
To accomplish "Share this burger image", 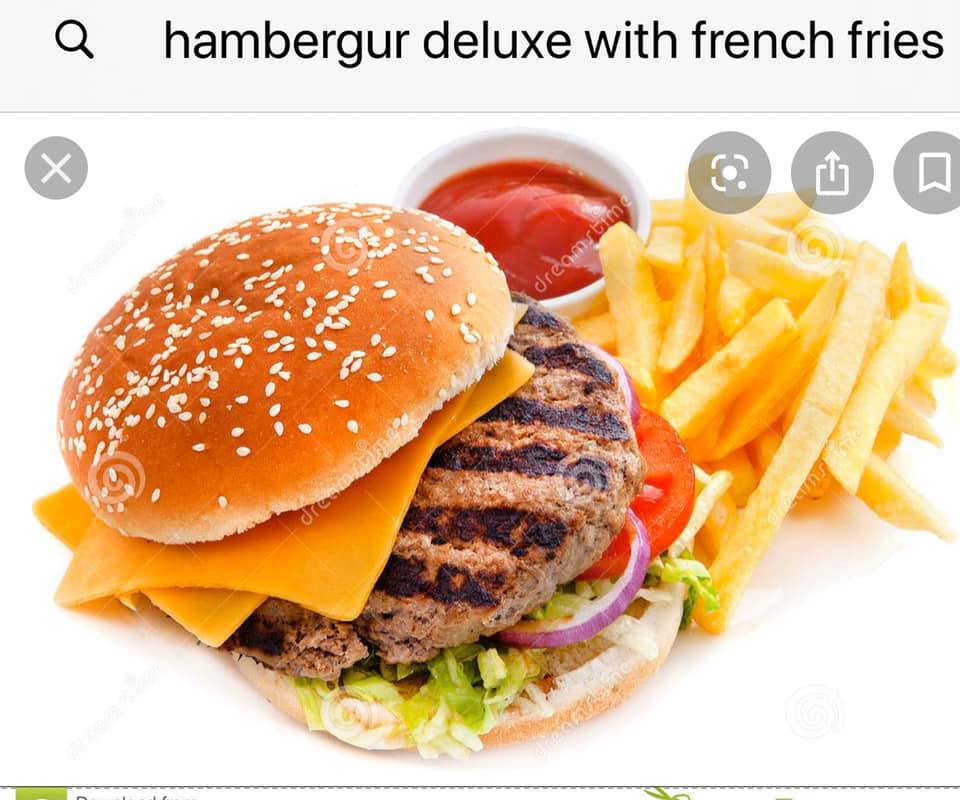I will [831, 173].
